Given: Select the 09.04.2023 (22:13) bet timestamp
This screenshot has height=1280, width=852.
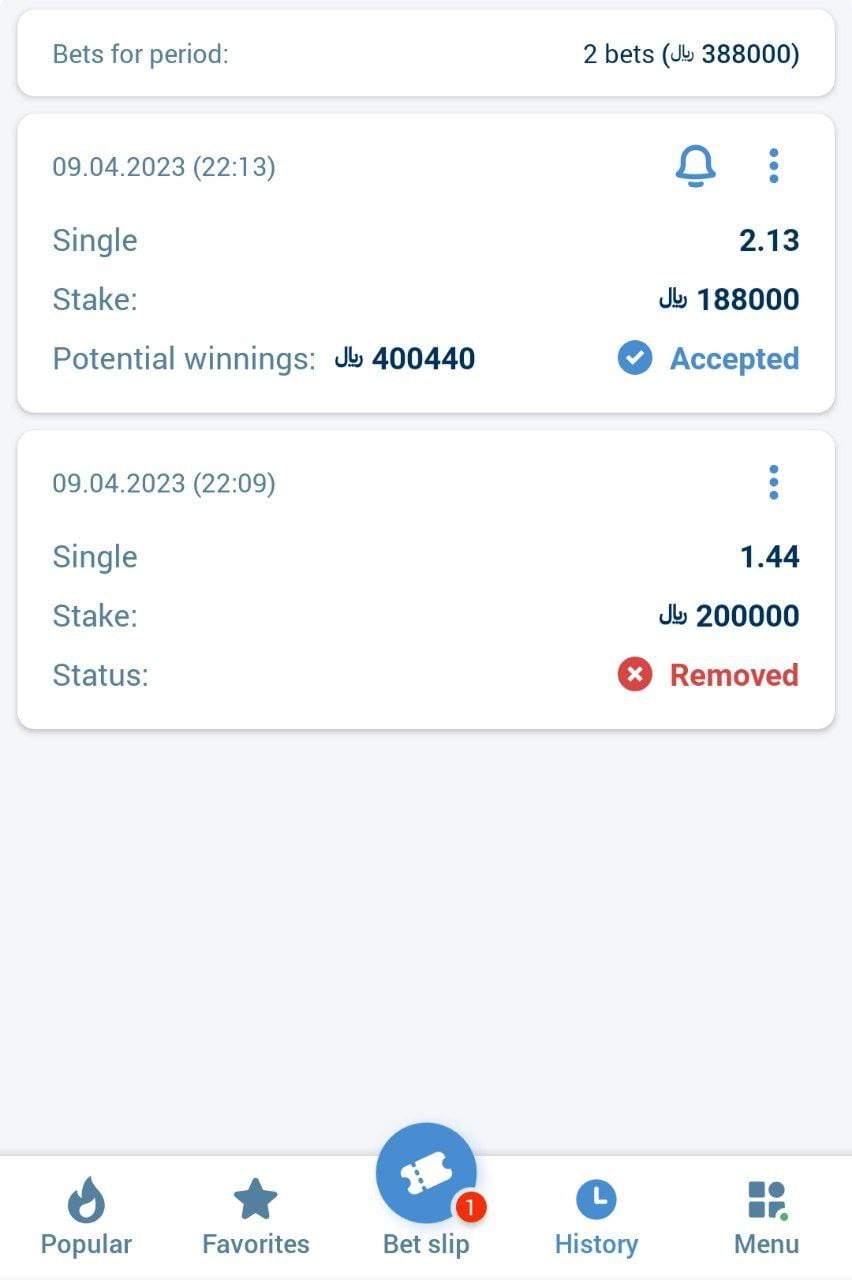Looking at the screenshot, I should pyautogui.click(x=163, y=166).
